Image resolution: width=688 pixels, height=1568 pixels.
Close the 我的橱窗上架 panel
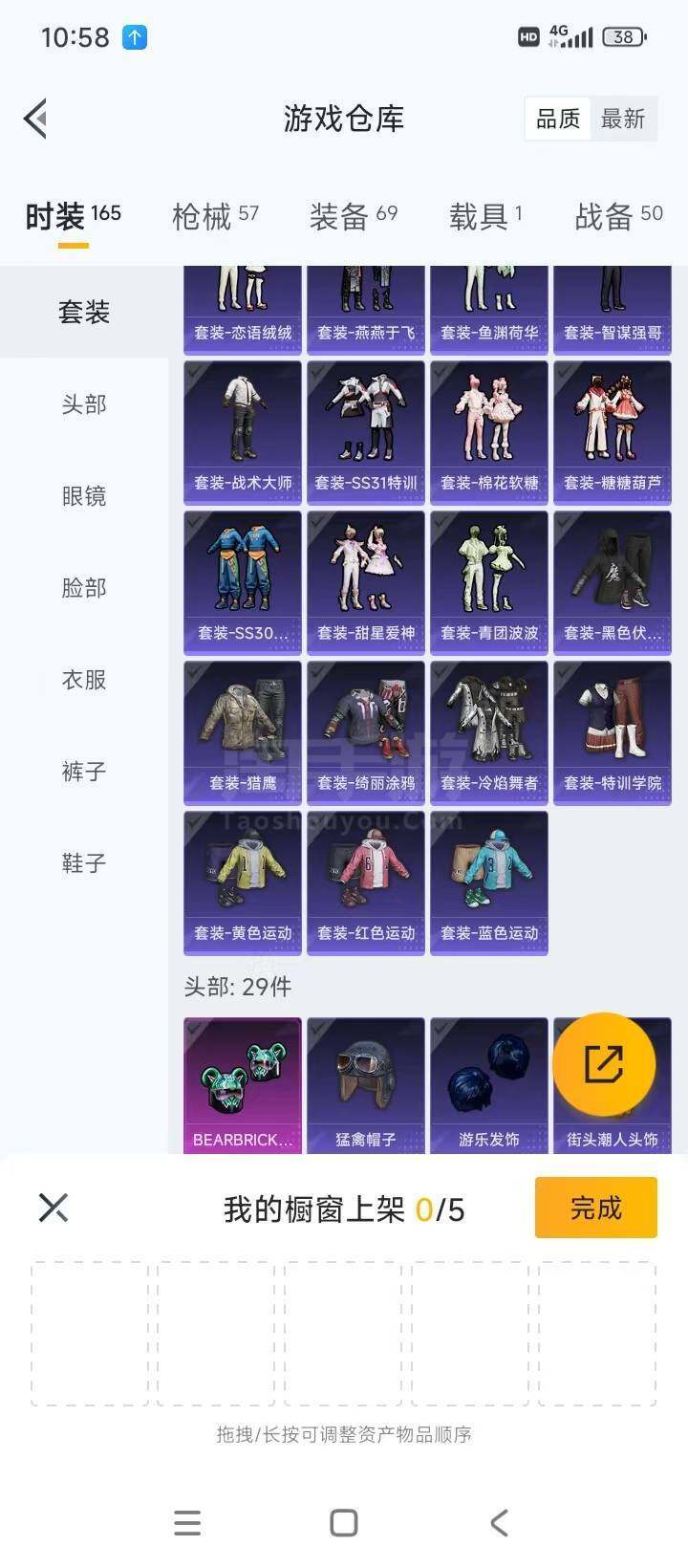[x=54, y=1208]
